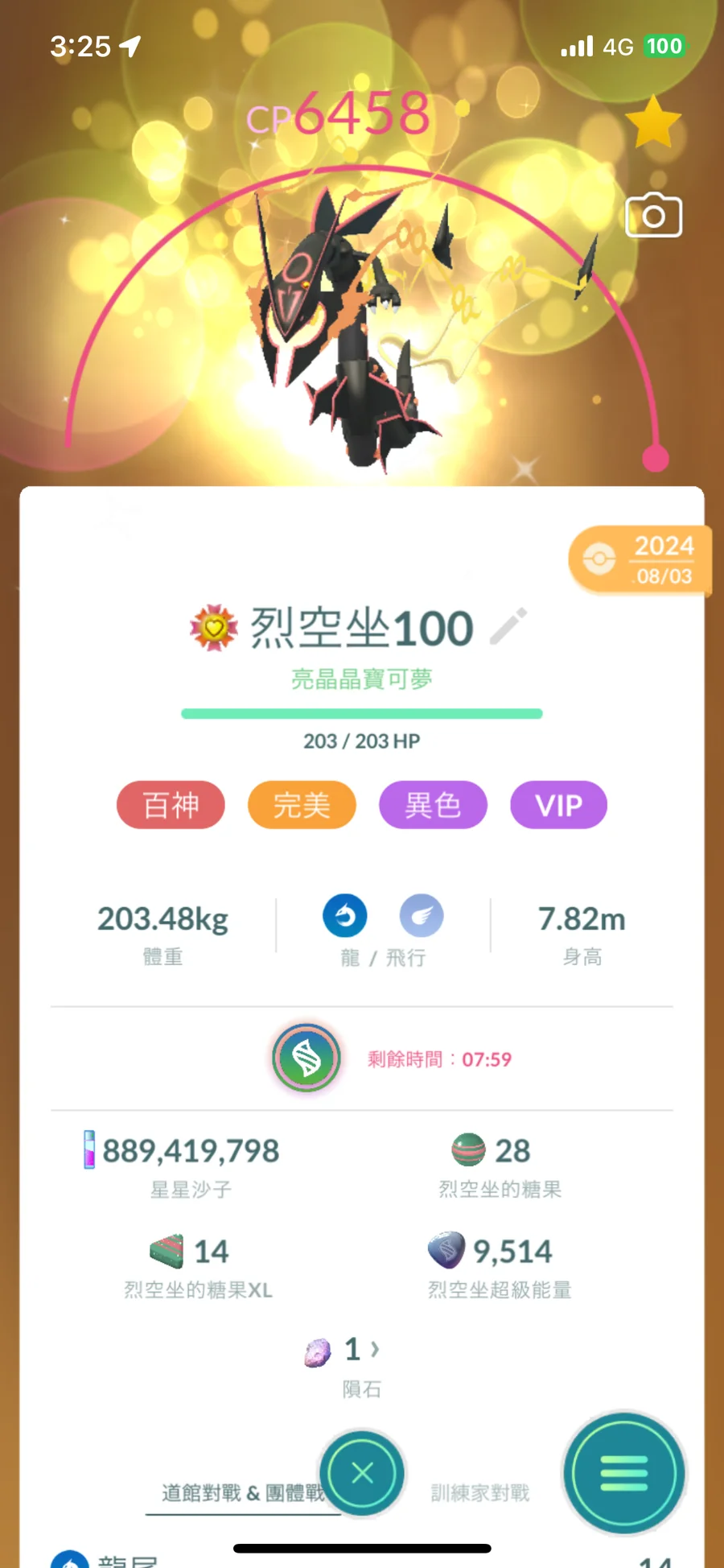This screenshot has height=1568, width=724.
Task: Open the AR camera photo mode
Action: pyautogui.click(x=653, y=216)
